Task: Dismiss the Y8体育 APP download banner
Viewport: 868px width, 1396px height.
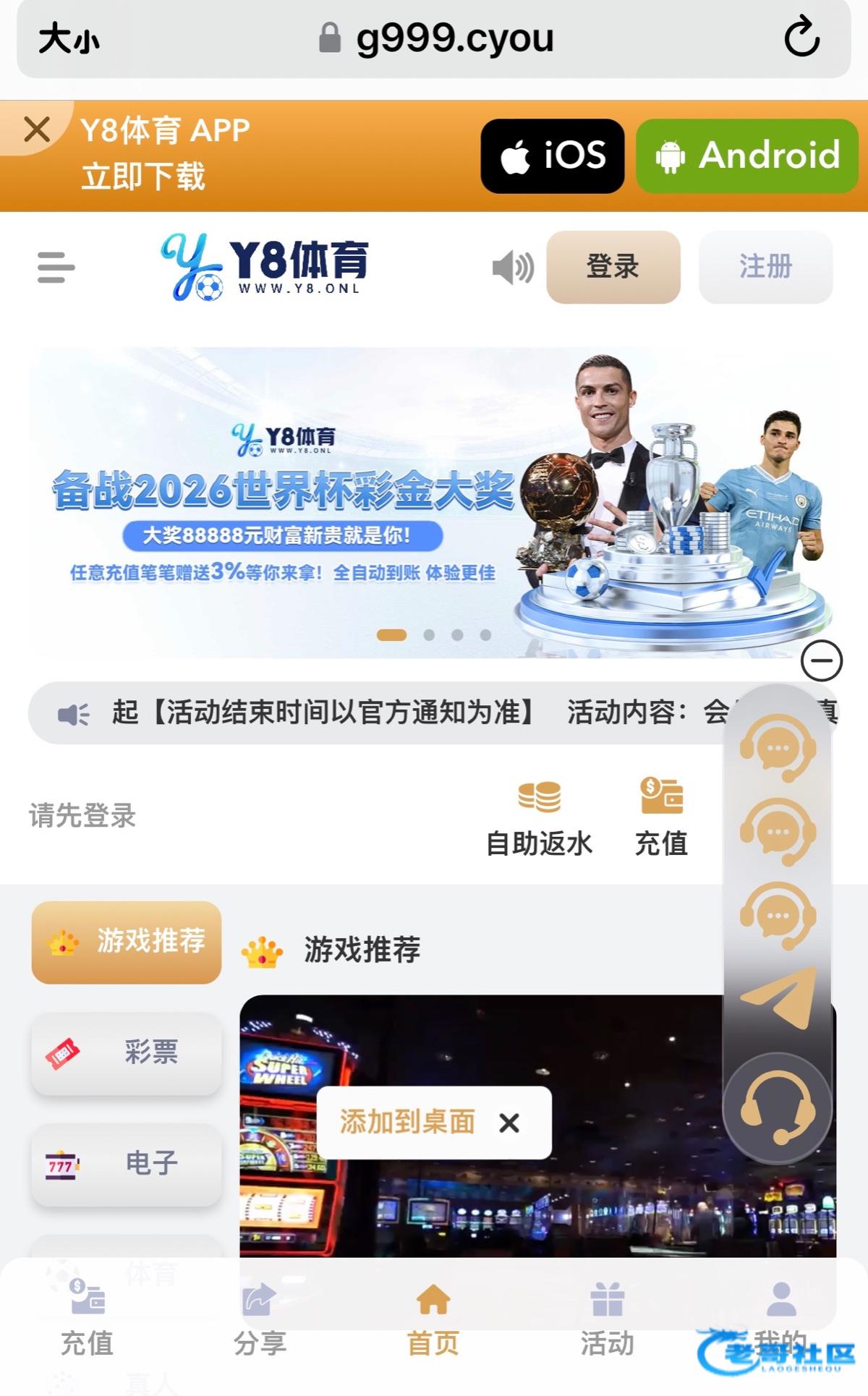Action: [37, 130]
